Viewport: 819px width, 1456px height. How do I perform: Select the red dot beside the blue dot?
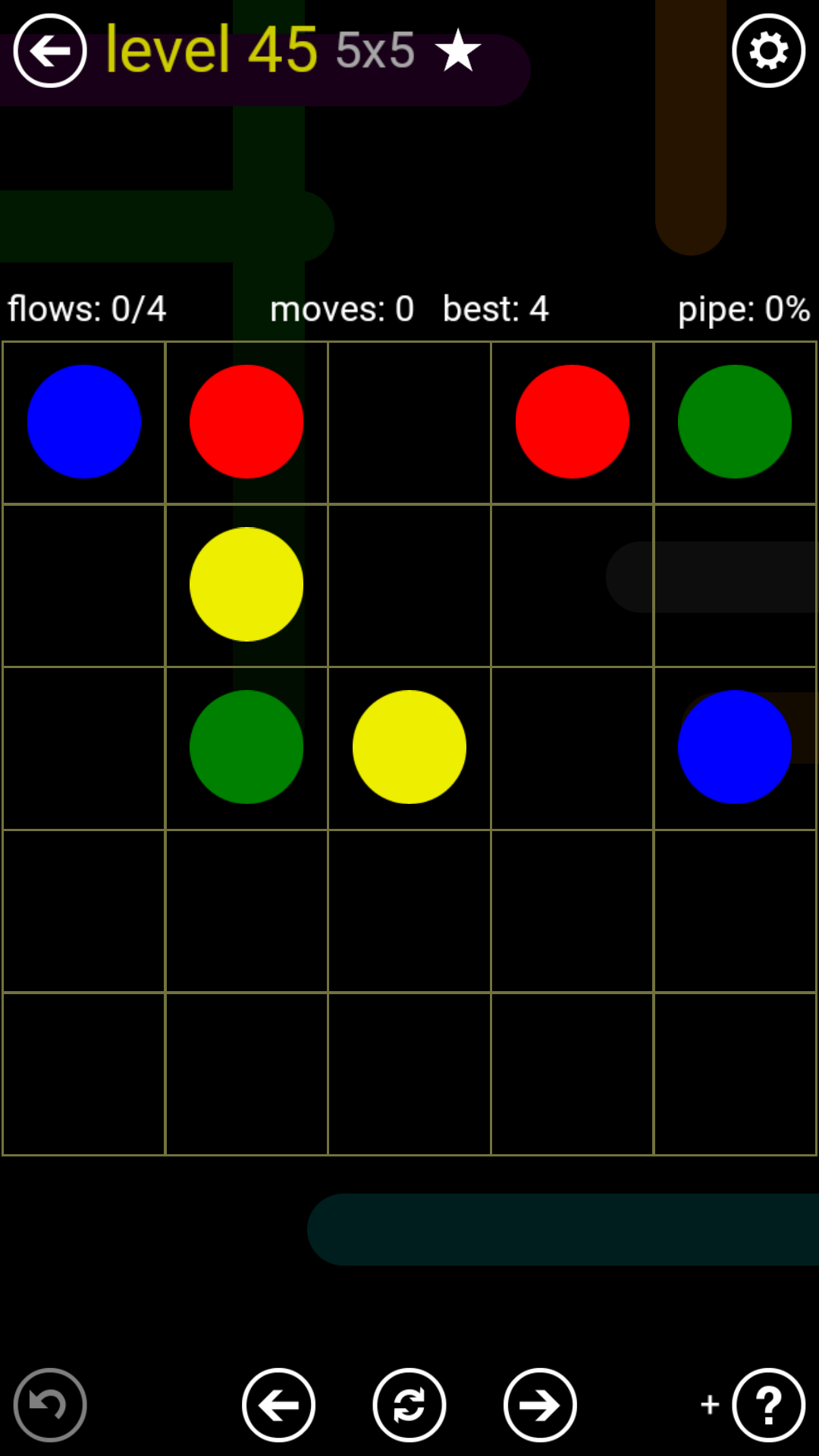coord(246,422)
